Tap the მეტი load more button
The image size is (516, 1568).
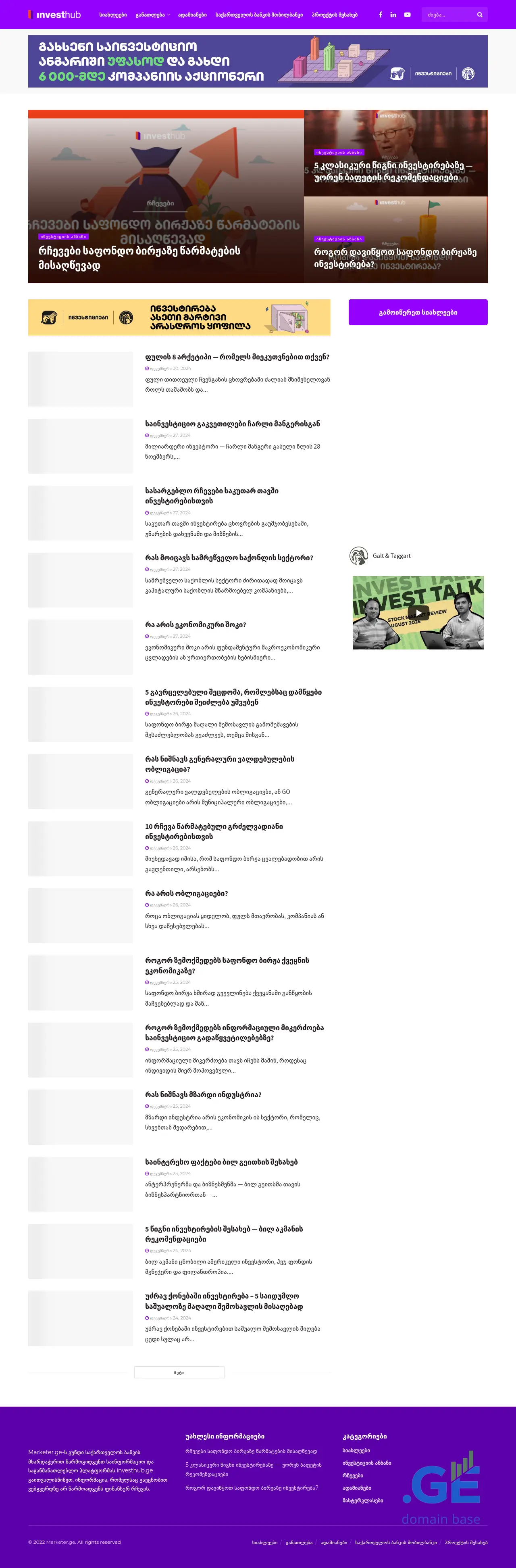point(179,1373)
